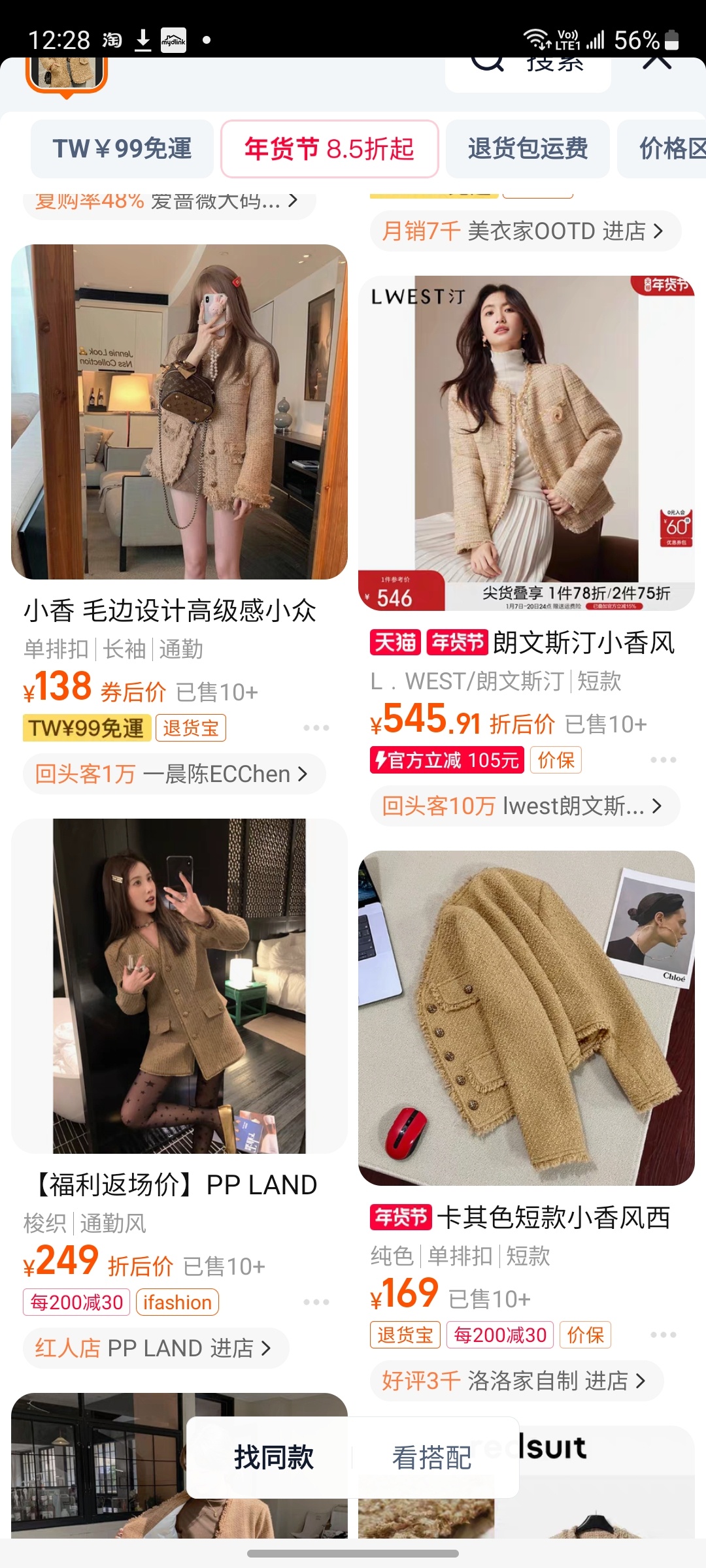Open more options for the ¥545.91 item
Image resolution: width=706 pixels, height=1568 pixels.
[664, 760]
